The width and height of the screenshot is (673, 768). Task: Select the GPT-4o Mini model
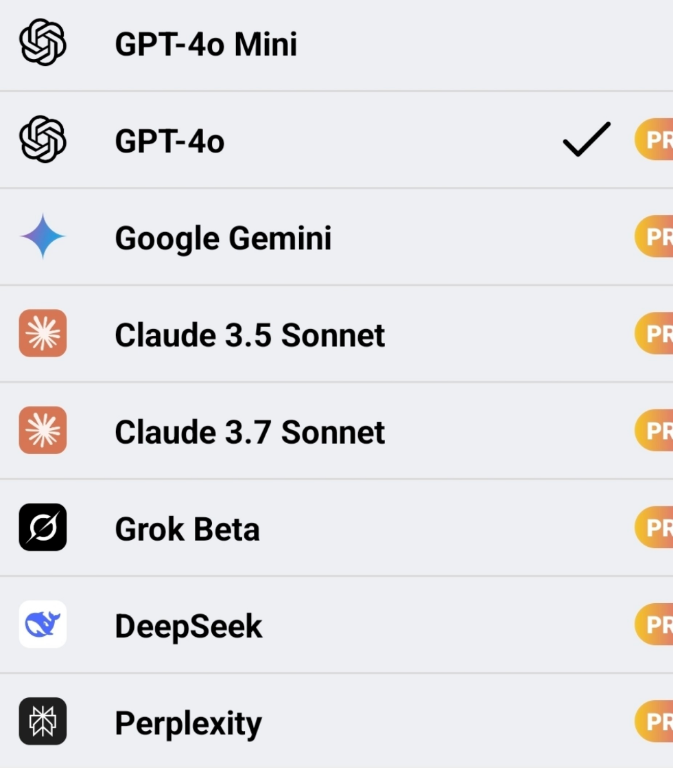(x=206, y=45)
